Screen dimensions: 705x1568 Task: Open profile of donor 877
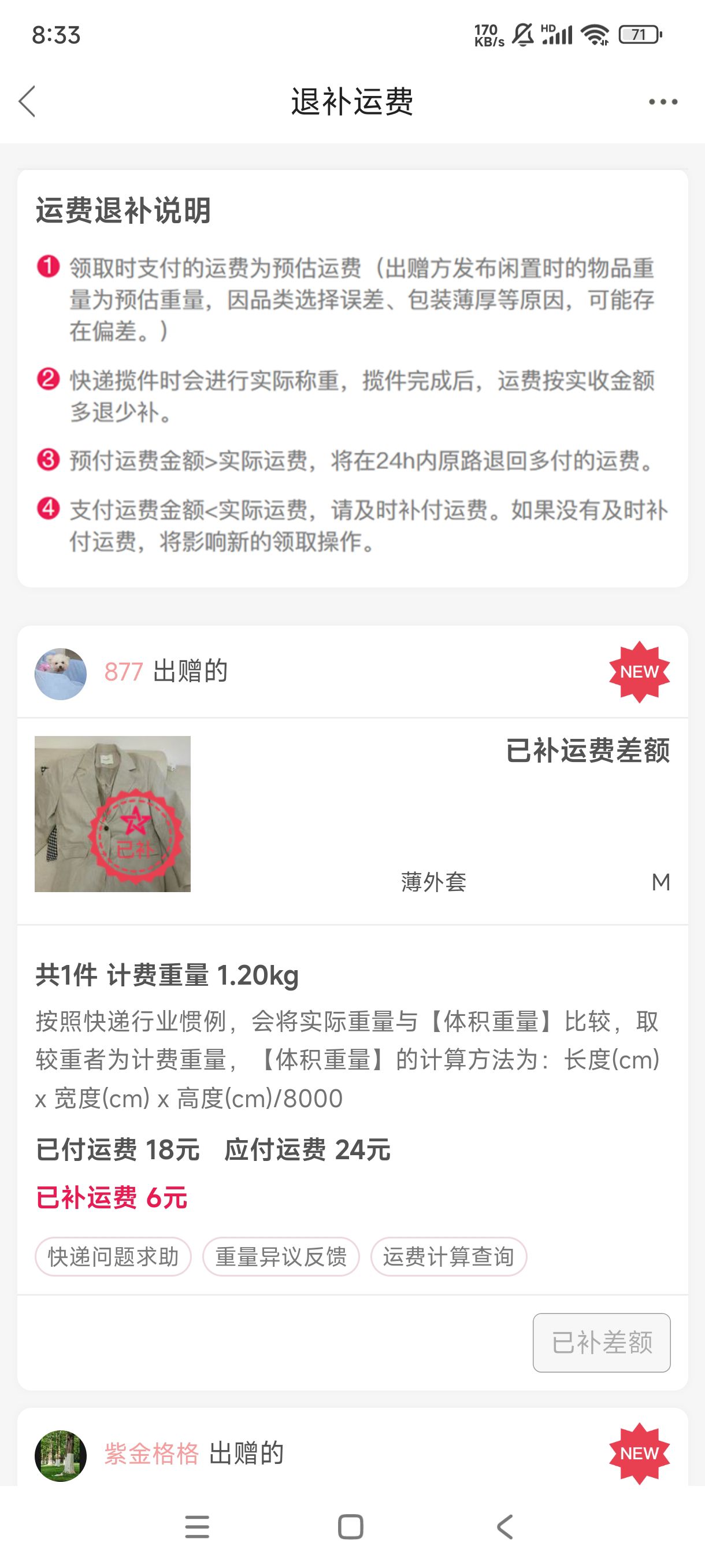(61, 673)
